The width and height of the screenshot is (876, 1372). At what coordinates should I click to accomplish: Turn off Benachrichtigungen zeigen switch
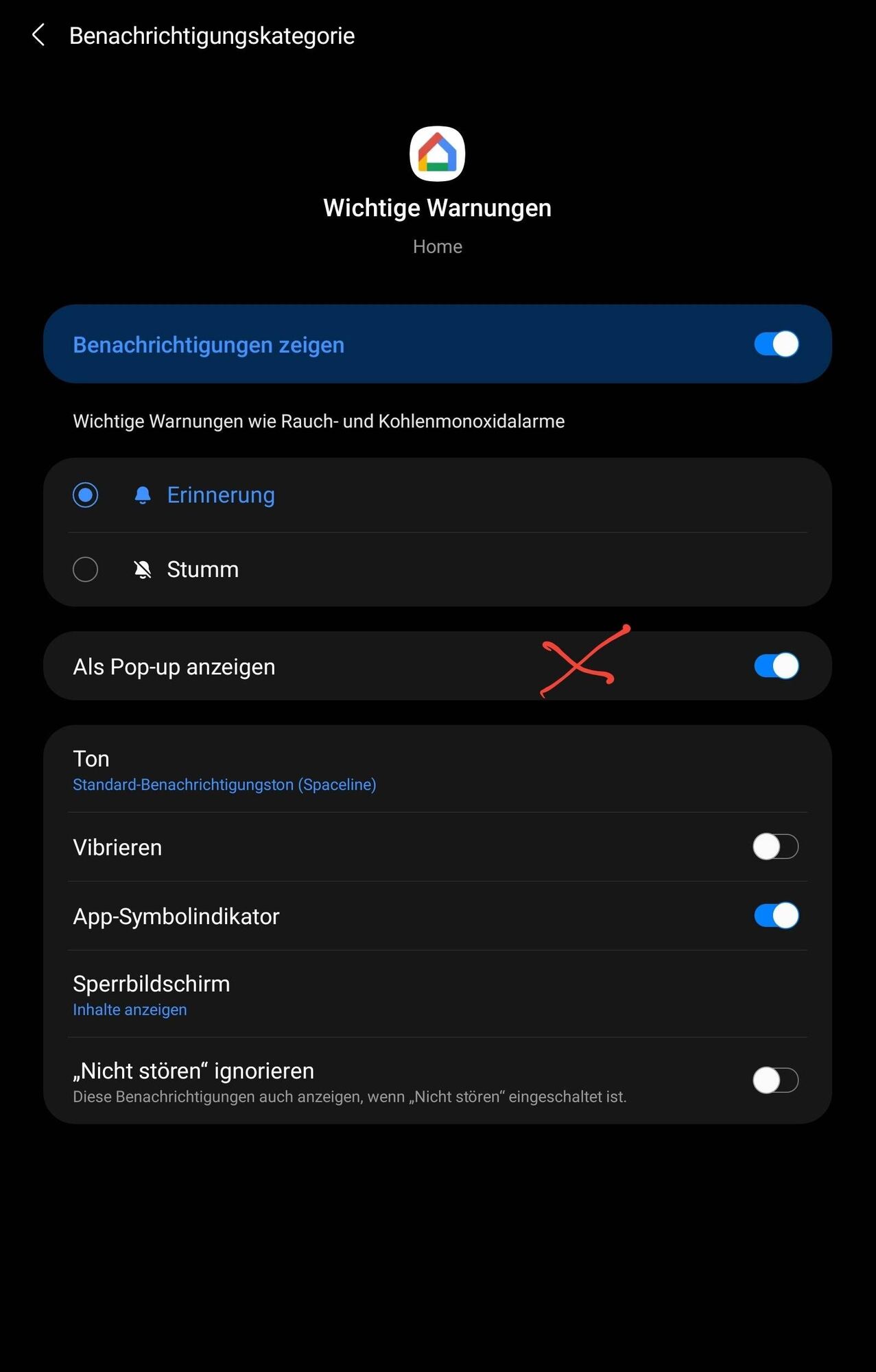point(776,344)
